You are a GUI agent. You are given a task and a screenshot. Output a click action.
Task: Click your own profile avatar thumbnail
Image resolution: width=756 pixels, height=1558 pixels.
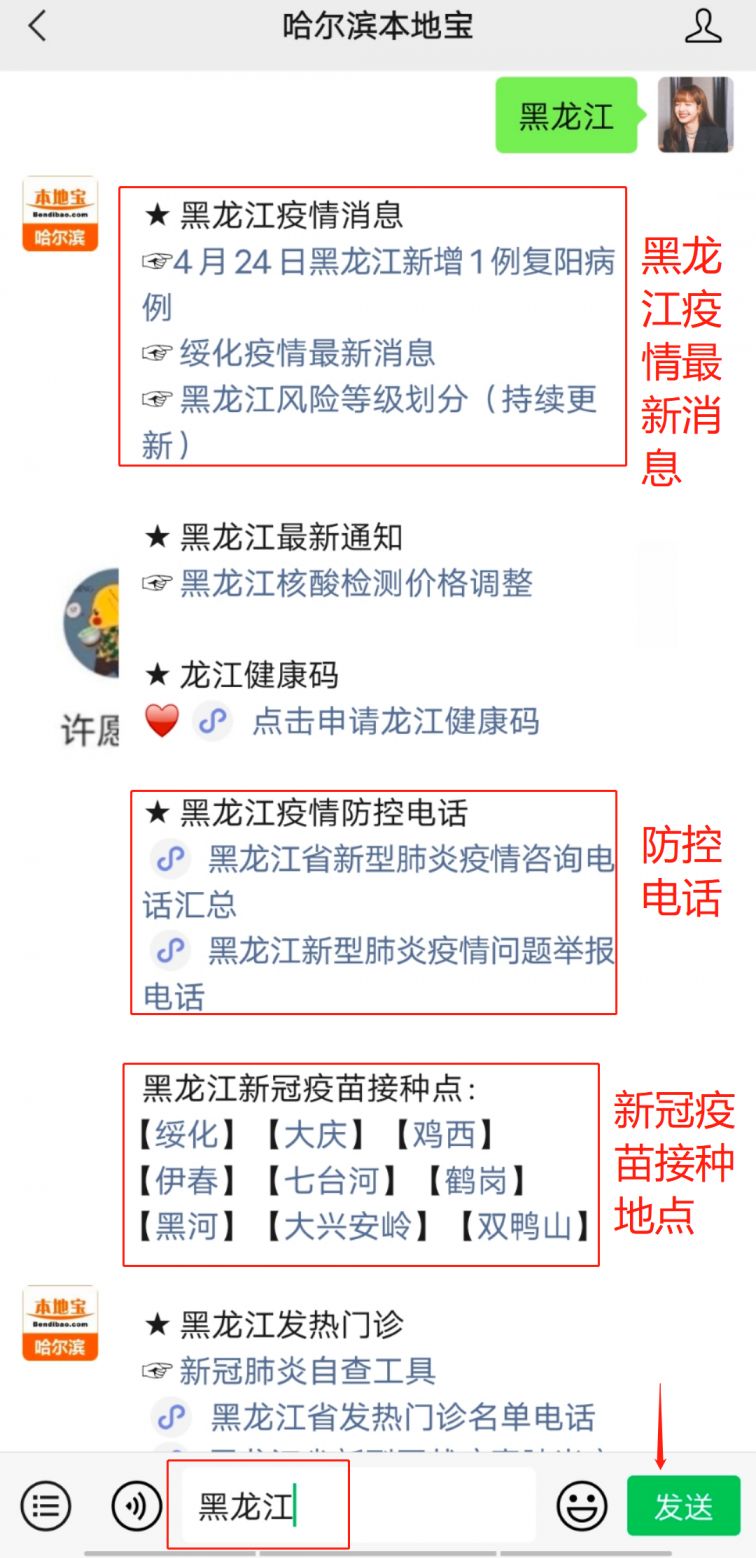coord(697,115)
